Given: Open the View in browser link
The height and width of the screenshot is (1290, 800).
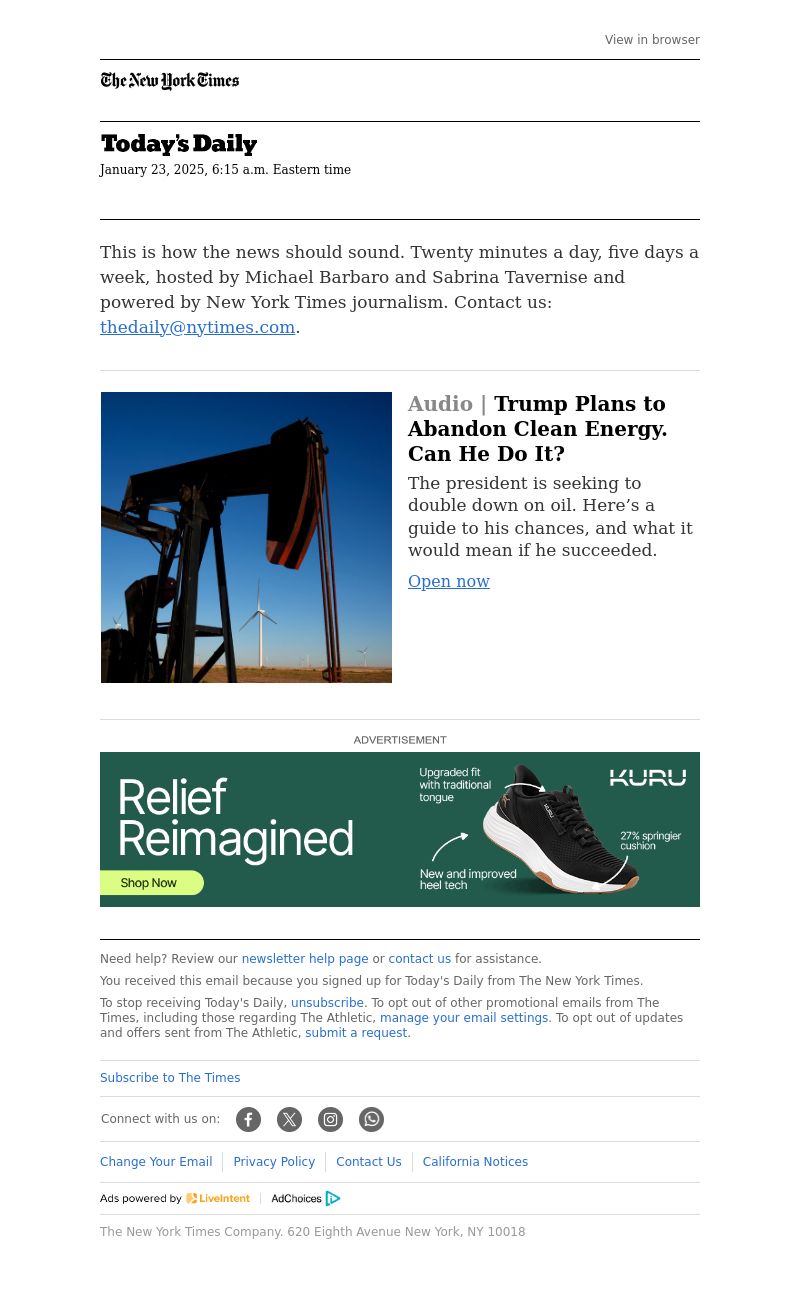Looking at the screenshot, I should [x=652, y=40].
